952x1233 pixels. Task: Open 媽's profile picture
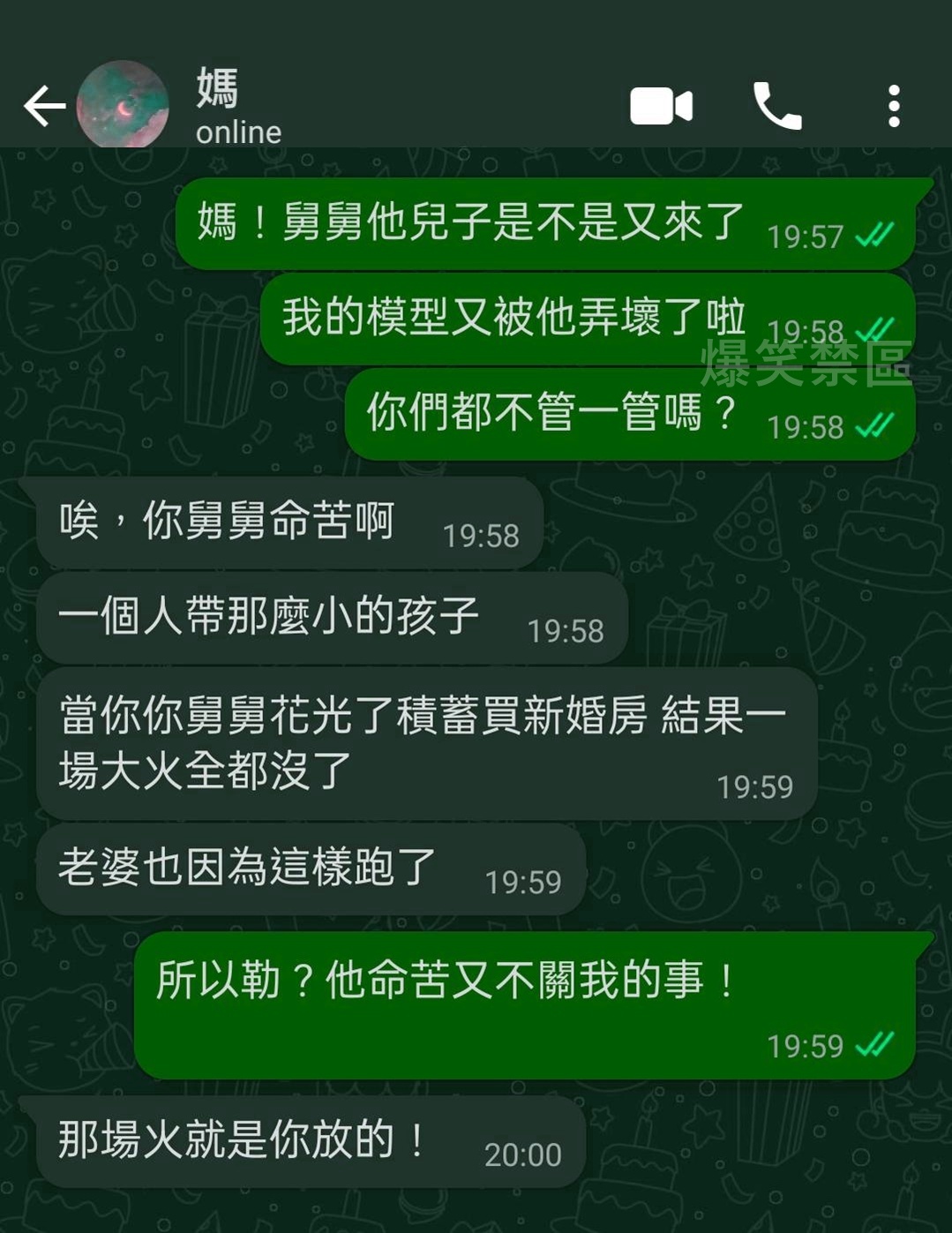click(123, 105)
